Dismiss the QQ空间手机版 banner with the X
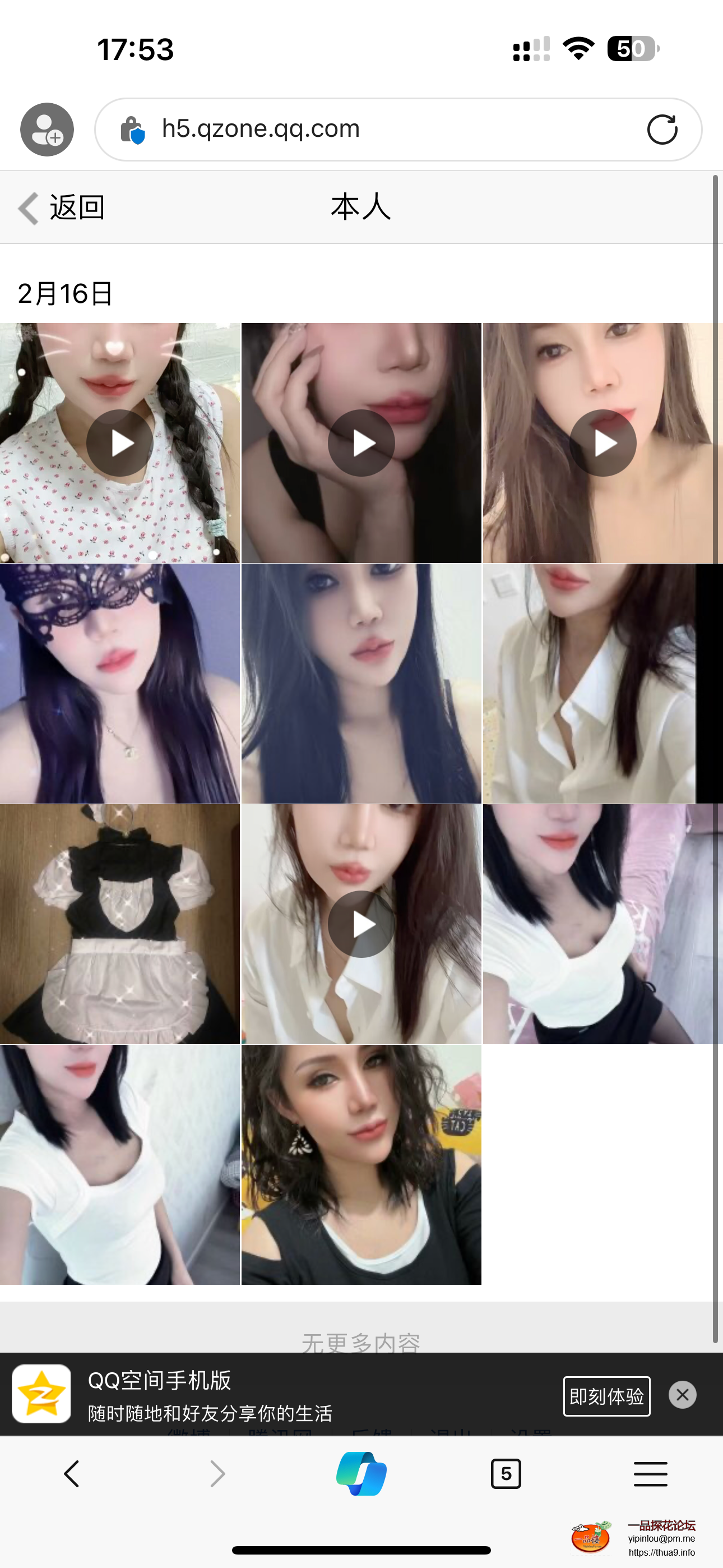 [682, 1395]
